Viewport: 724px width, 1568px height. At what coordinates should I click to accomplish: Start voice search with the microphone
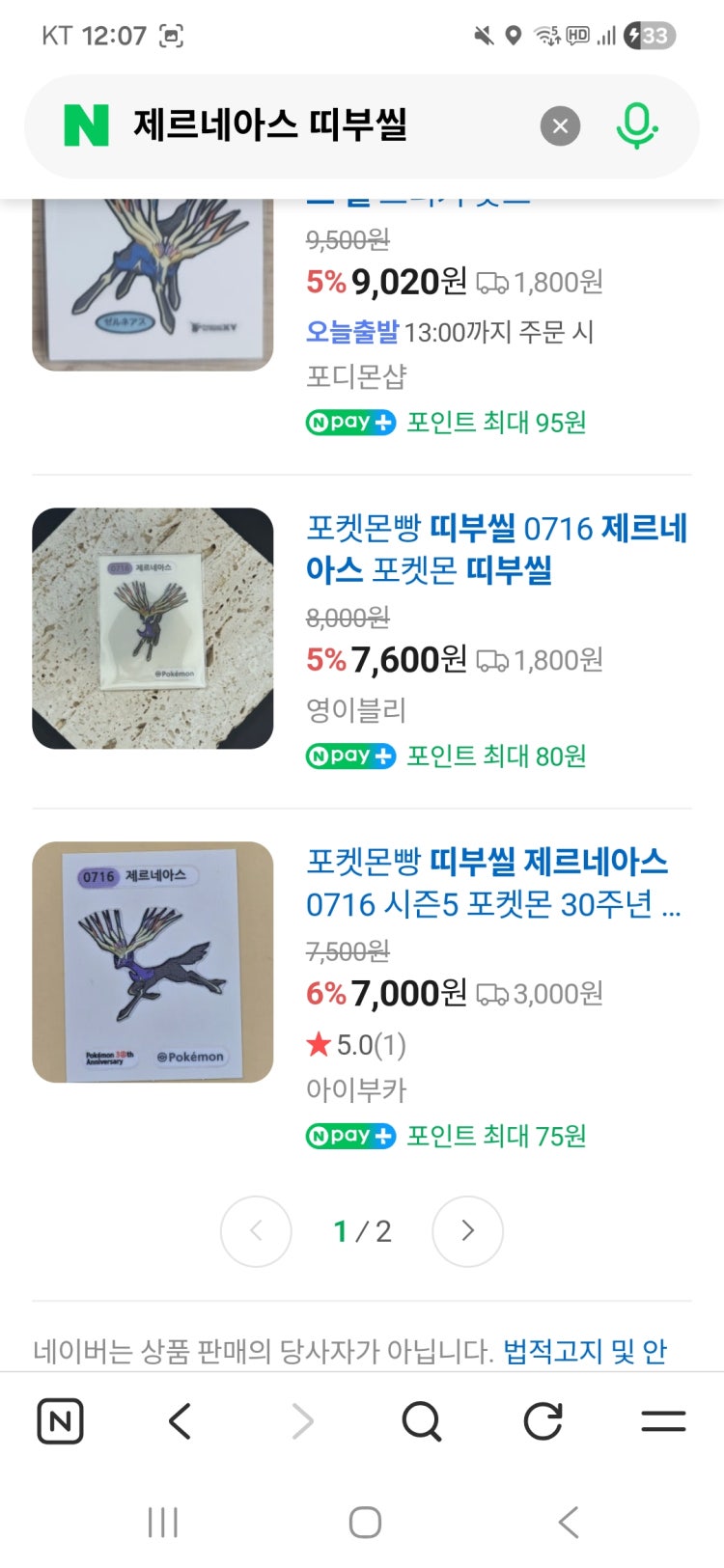click(x=636, y=126)
